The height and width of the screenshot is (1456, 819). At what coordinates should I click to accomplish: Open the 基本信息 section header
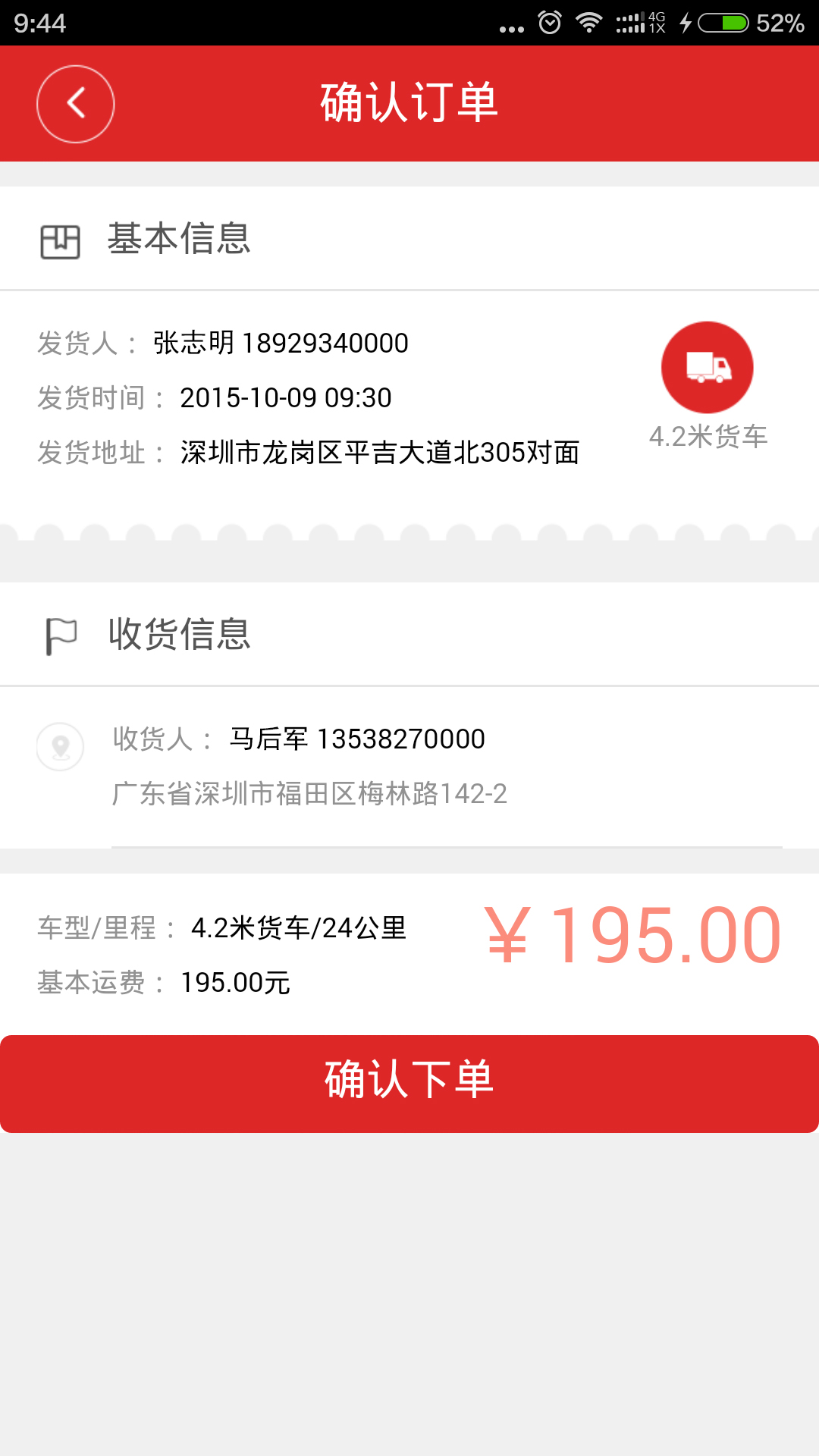(180, 239)
